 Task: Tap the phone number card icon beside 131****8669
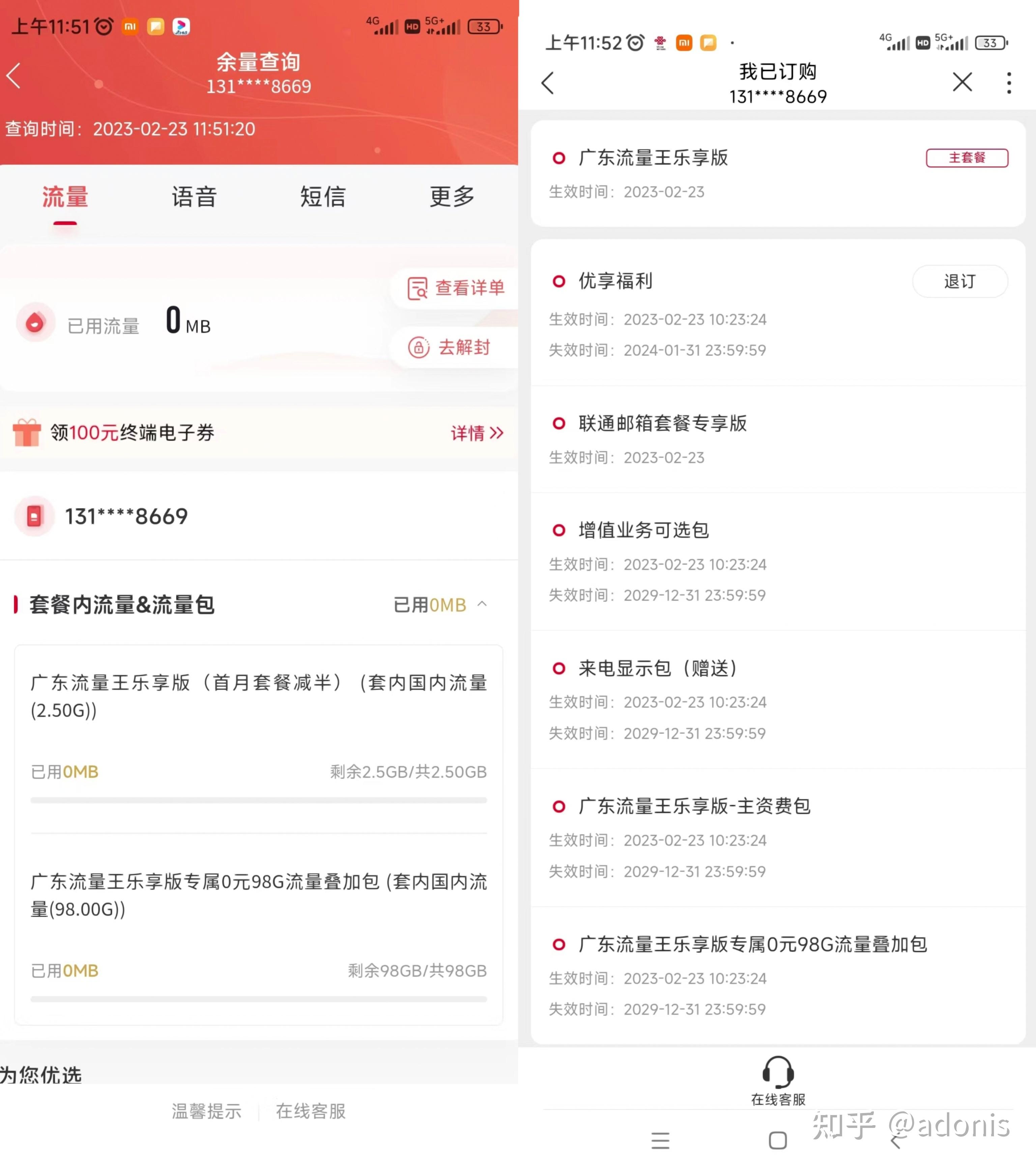(34, 516)
